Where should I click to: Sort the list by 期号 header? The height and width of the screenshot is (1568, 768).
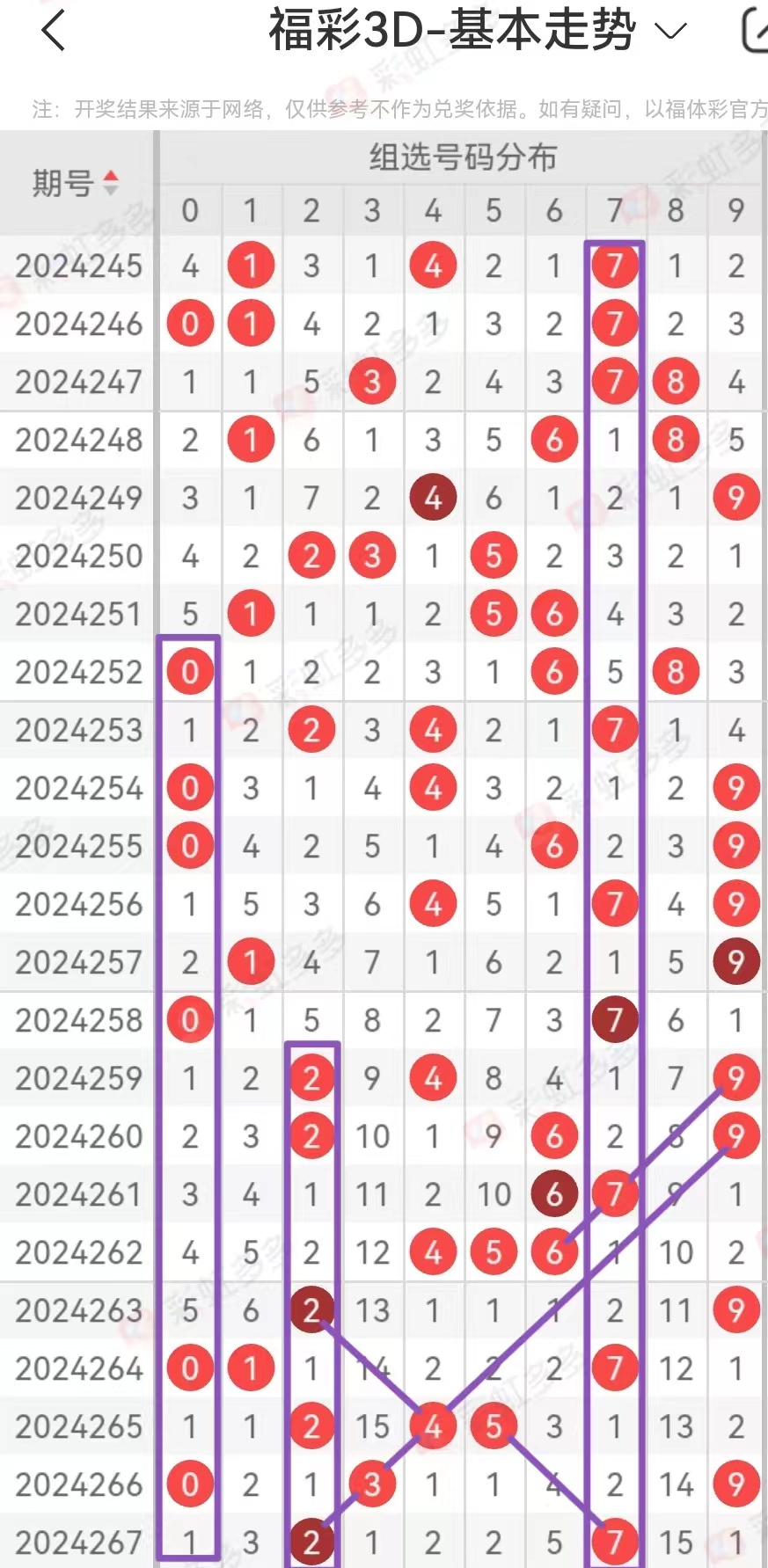[76, 183]
